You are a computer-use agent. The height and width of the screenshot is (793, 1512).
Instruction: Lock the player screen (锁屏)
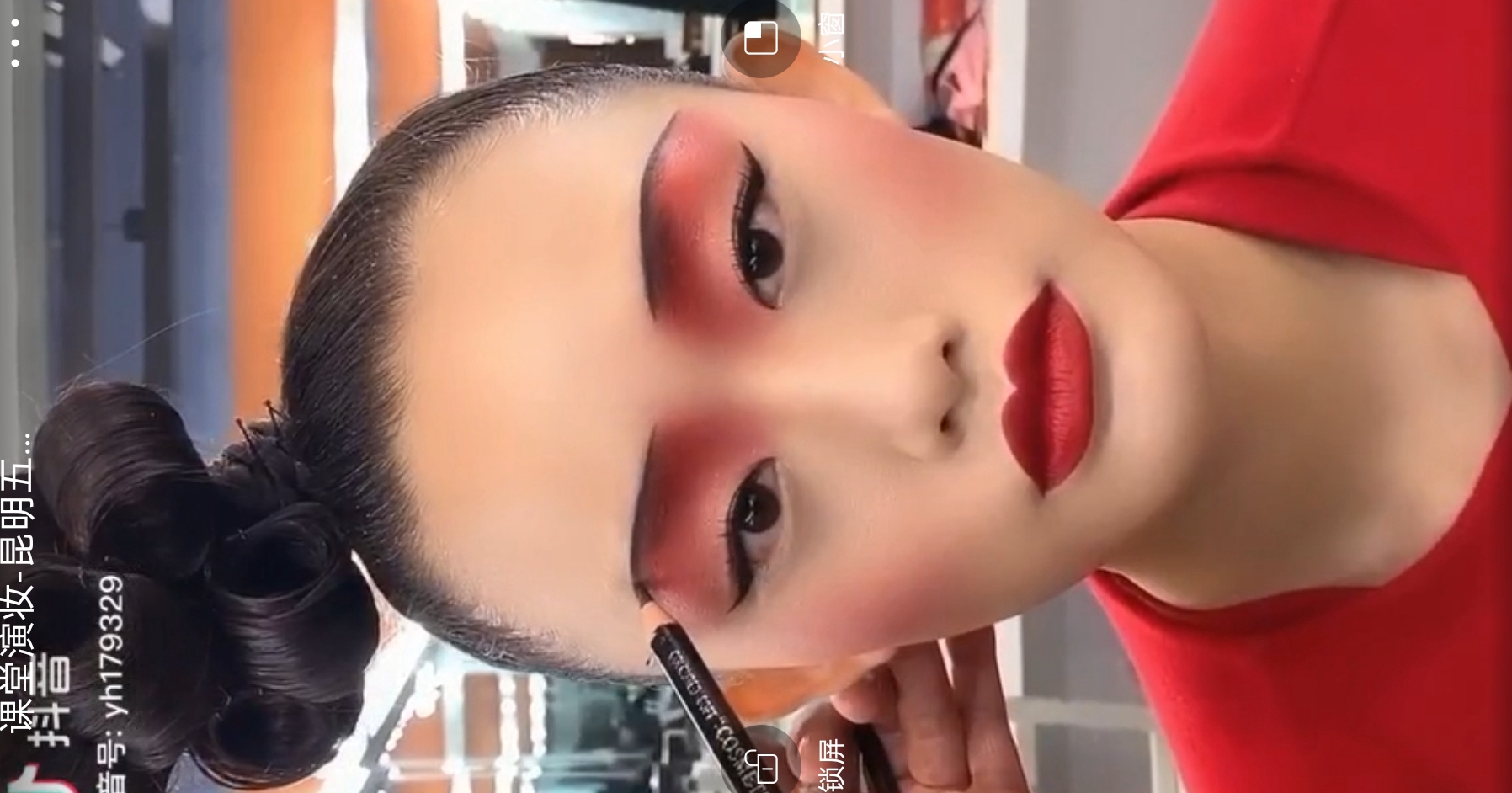tap(766, 764)
